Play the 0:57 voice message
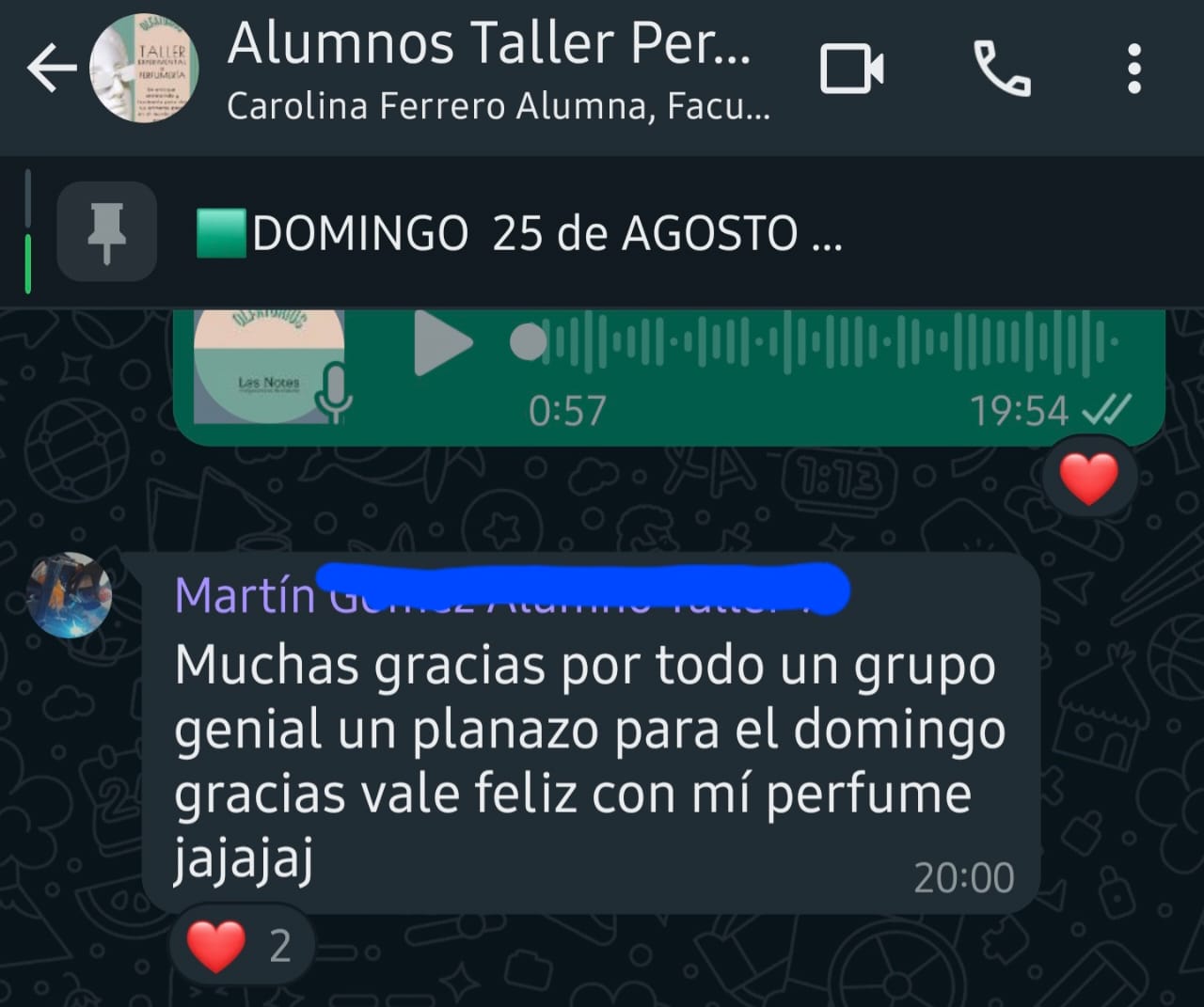The image size is (1204, 1007). click(x=443, y=342)
